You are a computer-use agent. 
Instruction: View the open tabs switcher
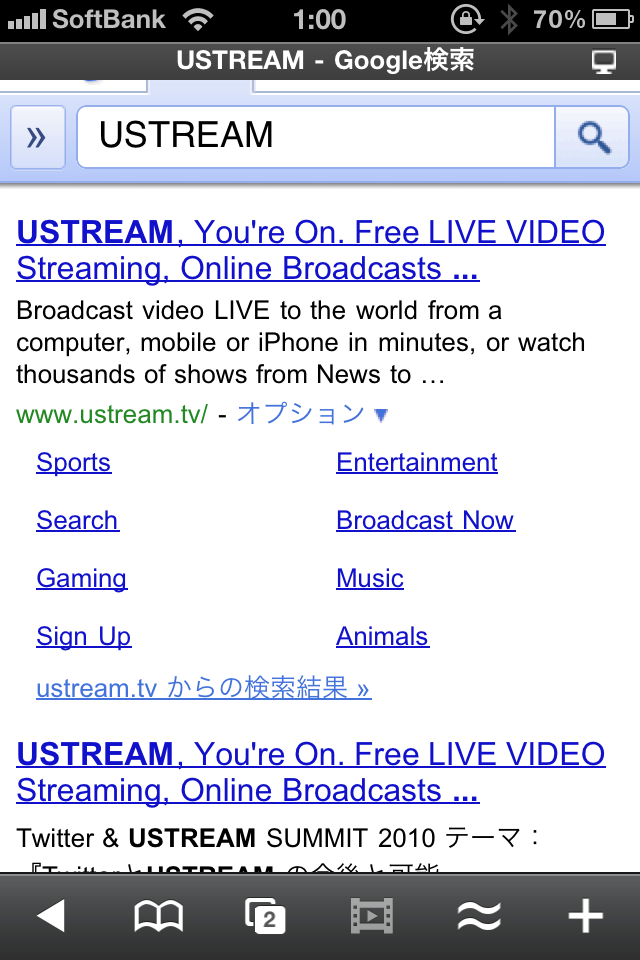pyautogui.click(x=265, y=916)
